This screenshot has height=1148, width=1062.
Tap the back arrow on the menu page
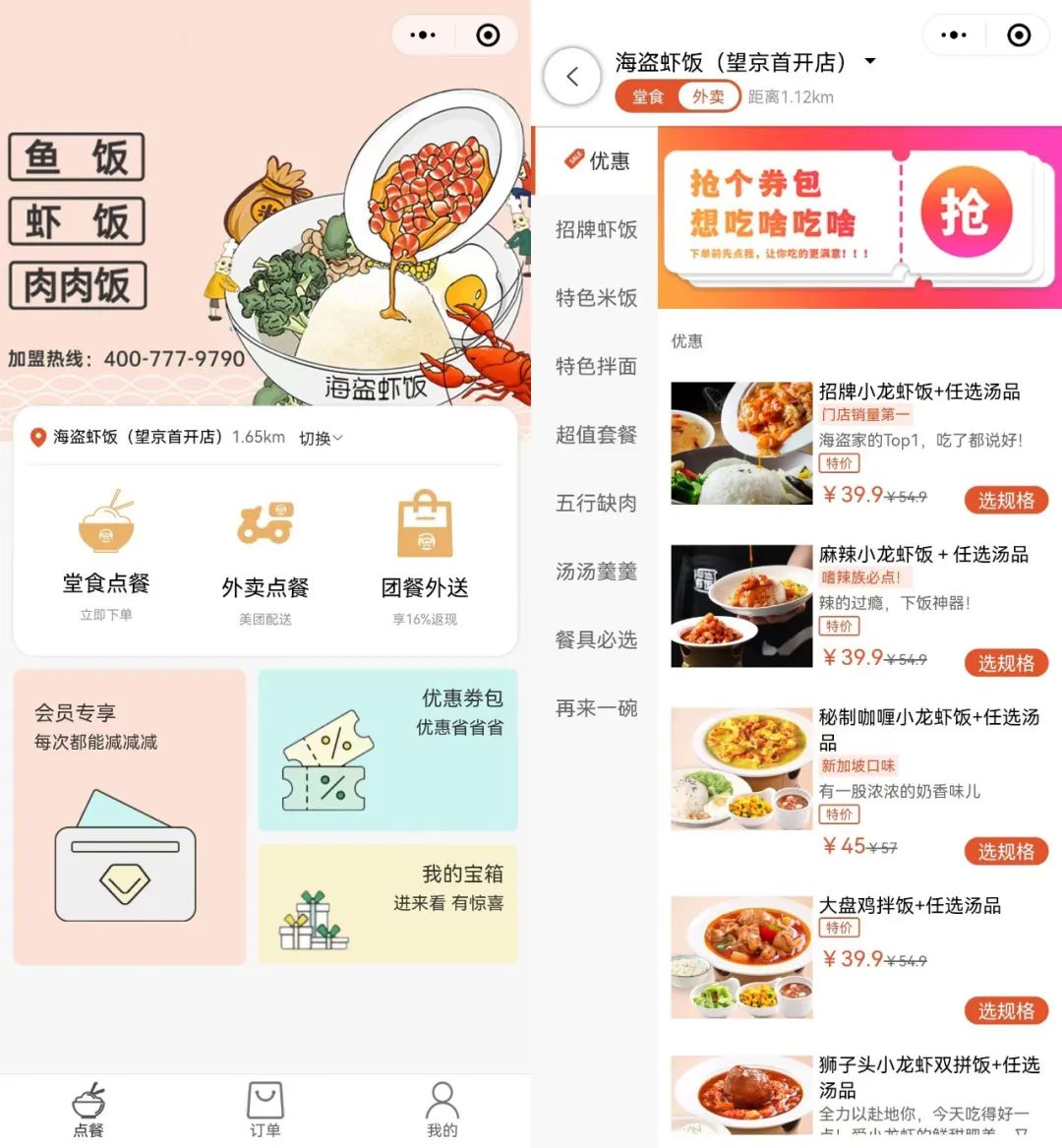[x=573, y=76]
